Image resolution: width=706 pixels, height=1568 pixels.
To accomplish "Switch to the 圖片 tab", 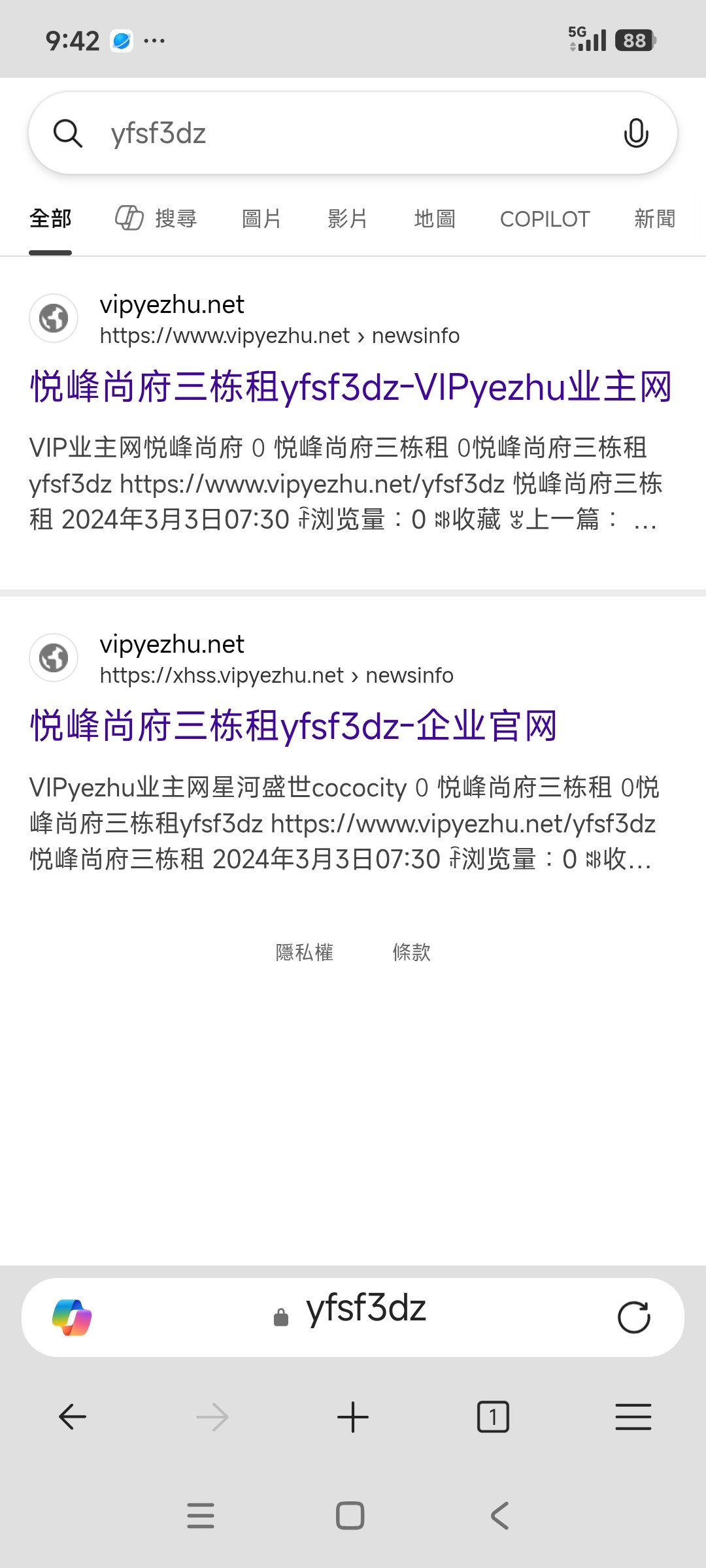I will coord(261,218).
